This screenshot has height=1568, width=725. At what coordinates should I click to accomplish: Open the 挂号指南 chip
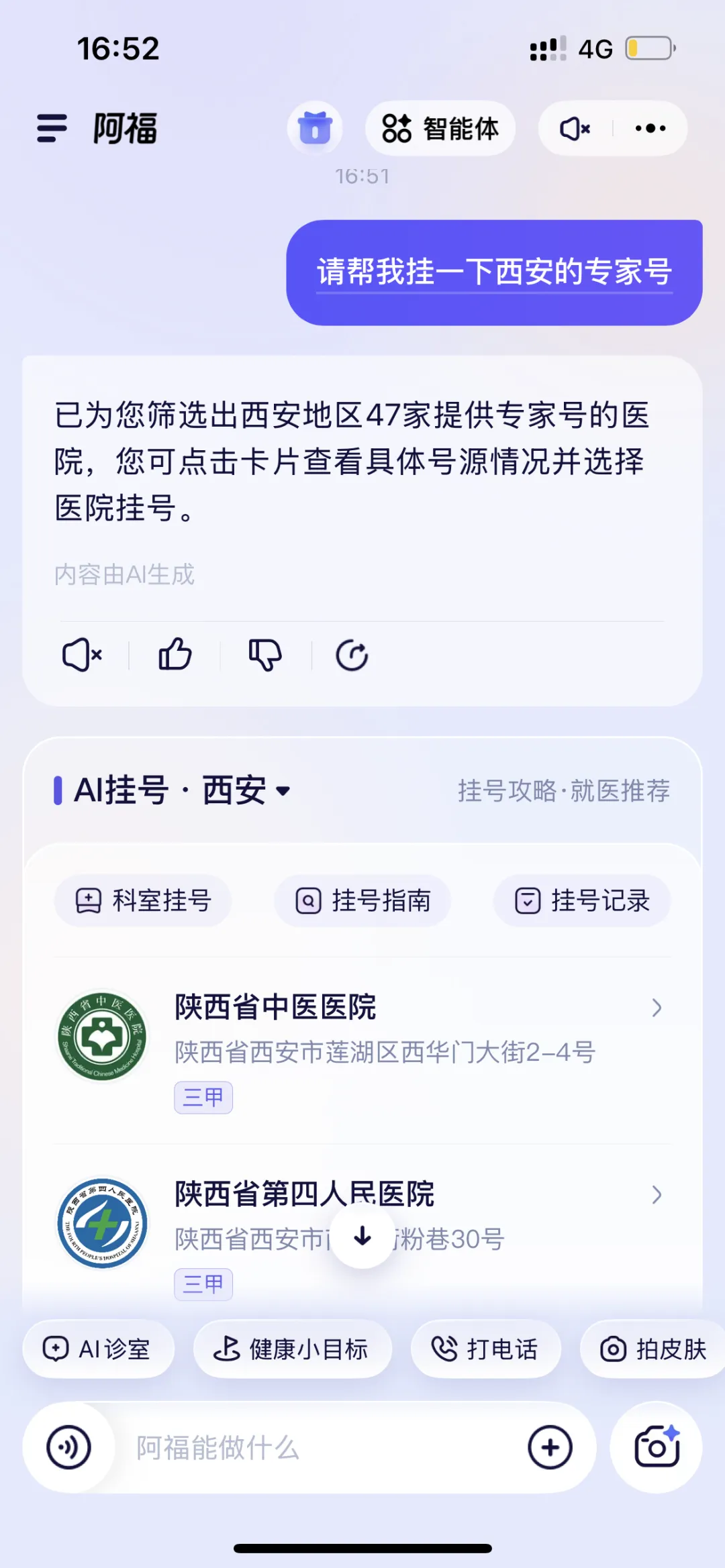[x=362, y=900]
